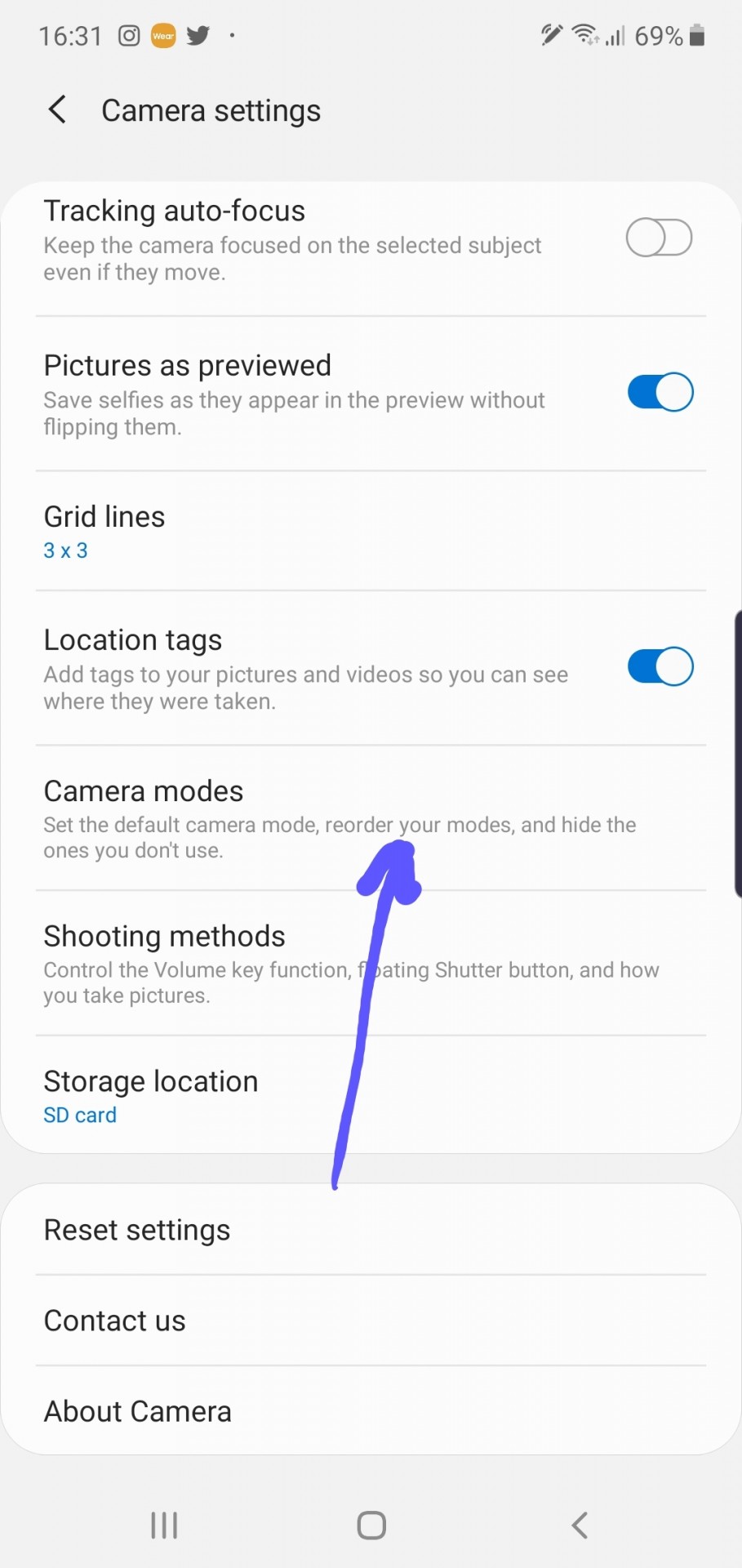Turn off Pictures as previewed
This screenshot has width=742, height=1568.
660,393
